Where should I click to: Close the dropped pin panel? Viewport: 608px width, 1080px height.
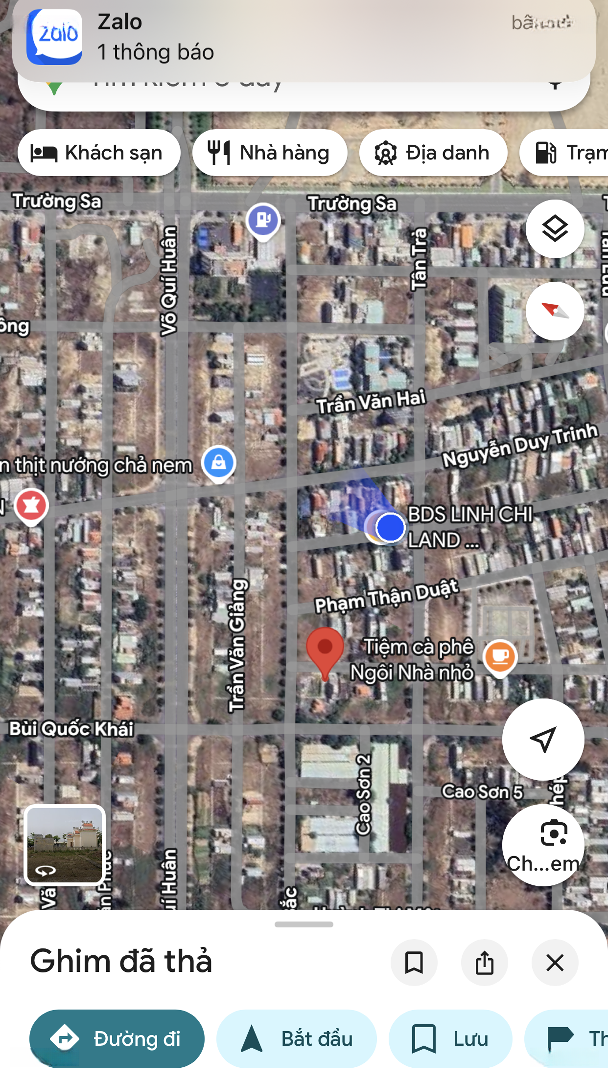tap(555, 963)
